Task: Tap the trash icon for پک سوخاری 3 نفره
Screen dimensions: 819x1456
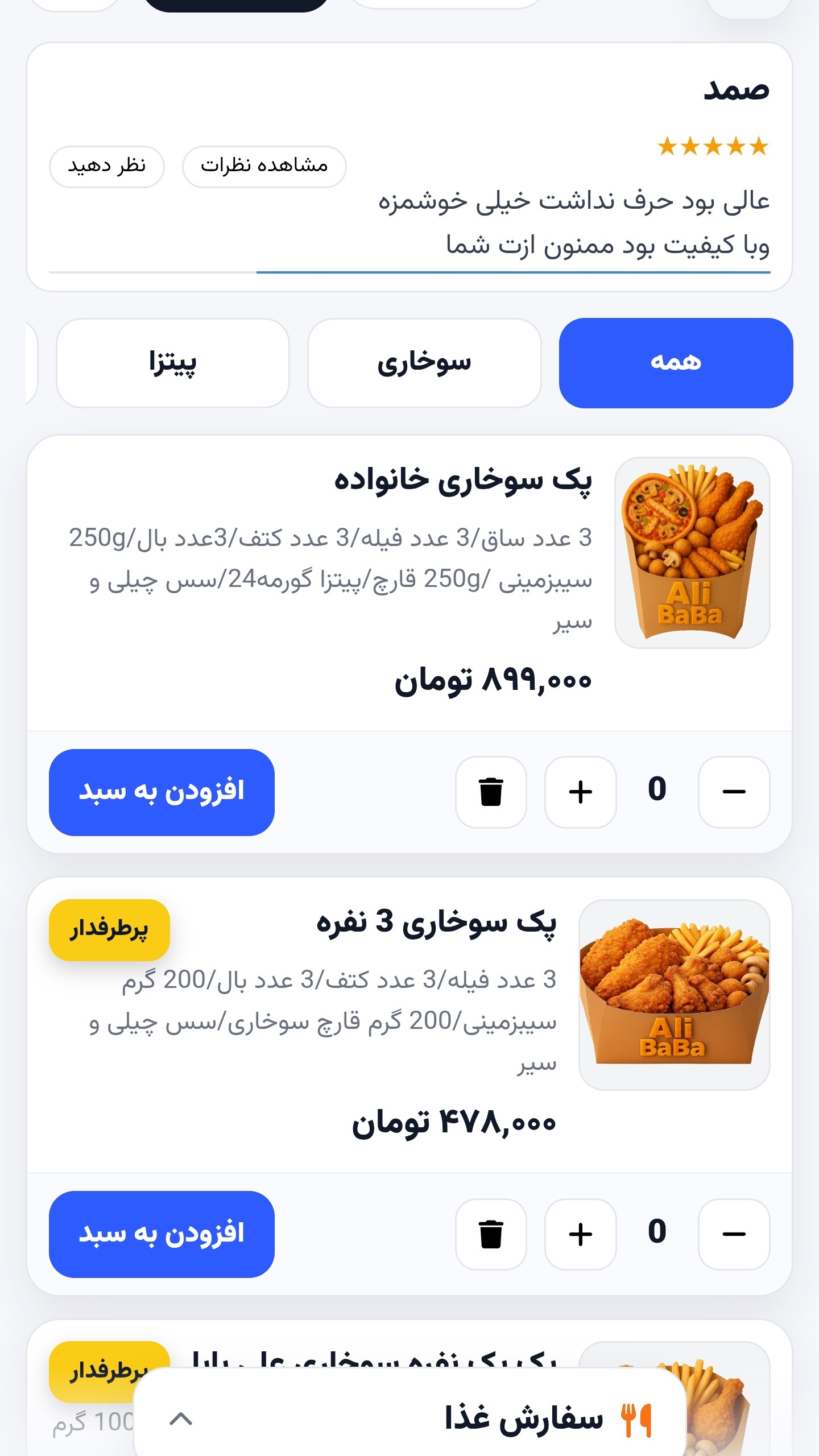Action: click(491, 1232)
